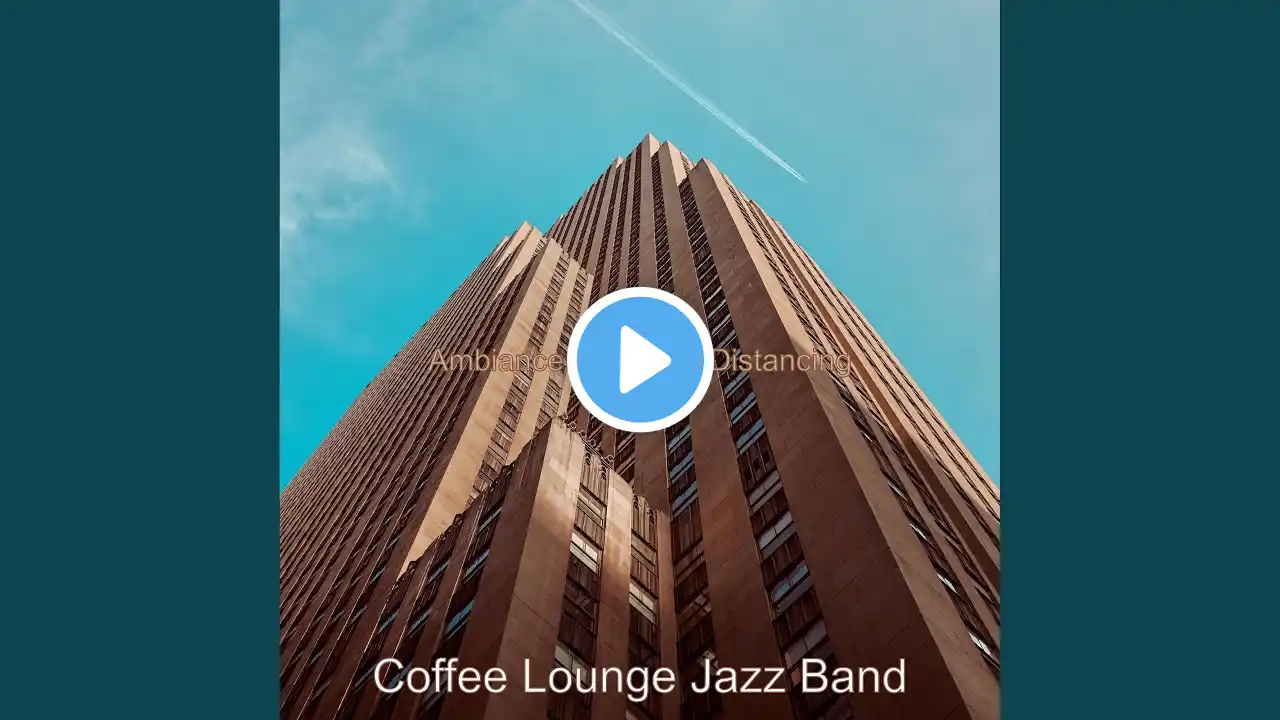Play the Coffee Lounge Jazz Band video
This screenshot has height=720, width=1280.
coord(640,360)
